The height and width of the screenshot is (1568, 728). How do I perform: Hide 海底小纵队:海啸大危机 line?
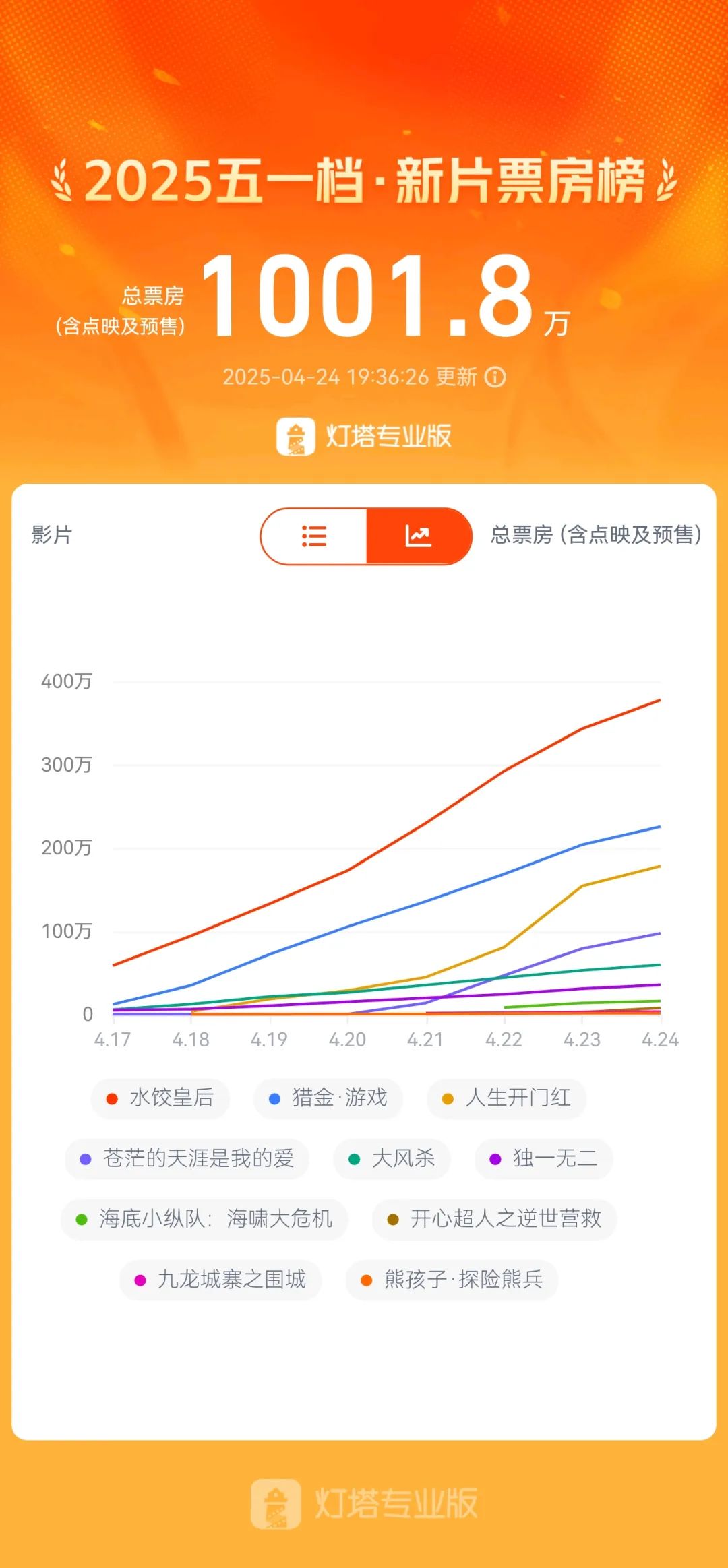tap(204, 1219)
